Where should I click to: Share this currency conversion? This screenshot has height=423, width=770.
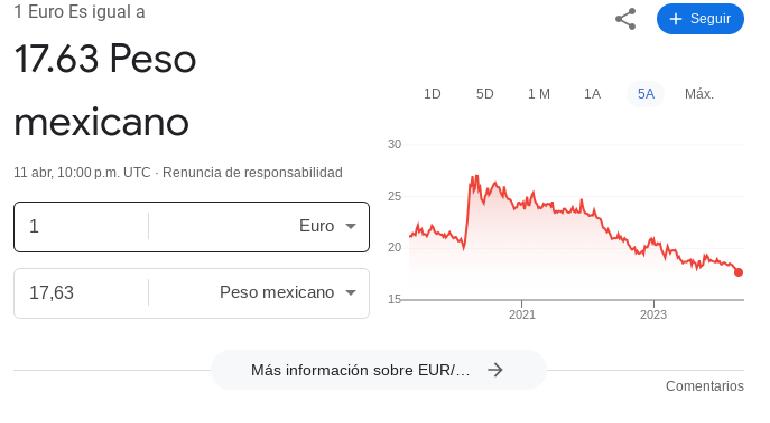[x=625, y=19]
